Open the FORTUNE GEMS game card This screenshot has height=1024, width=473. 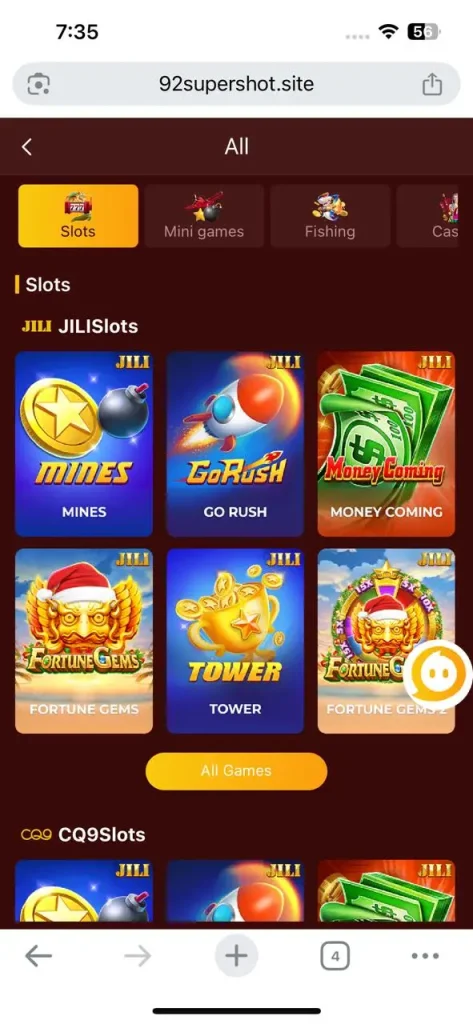coord(84,641)
